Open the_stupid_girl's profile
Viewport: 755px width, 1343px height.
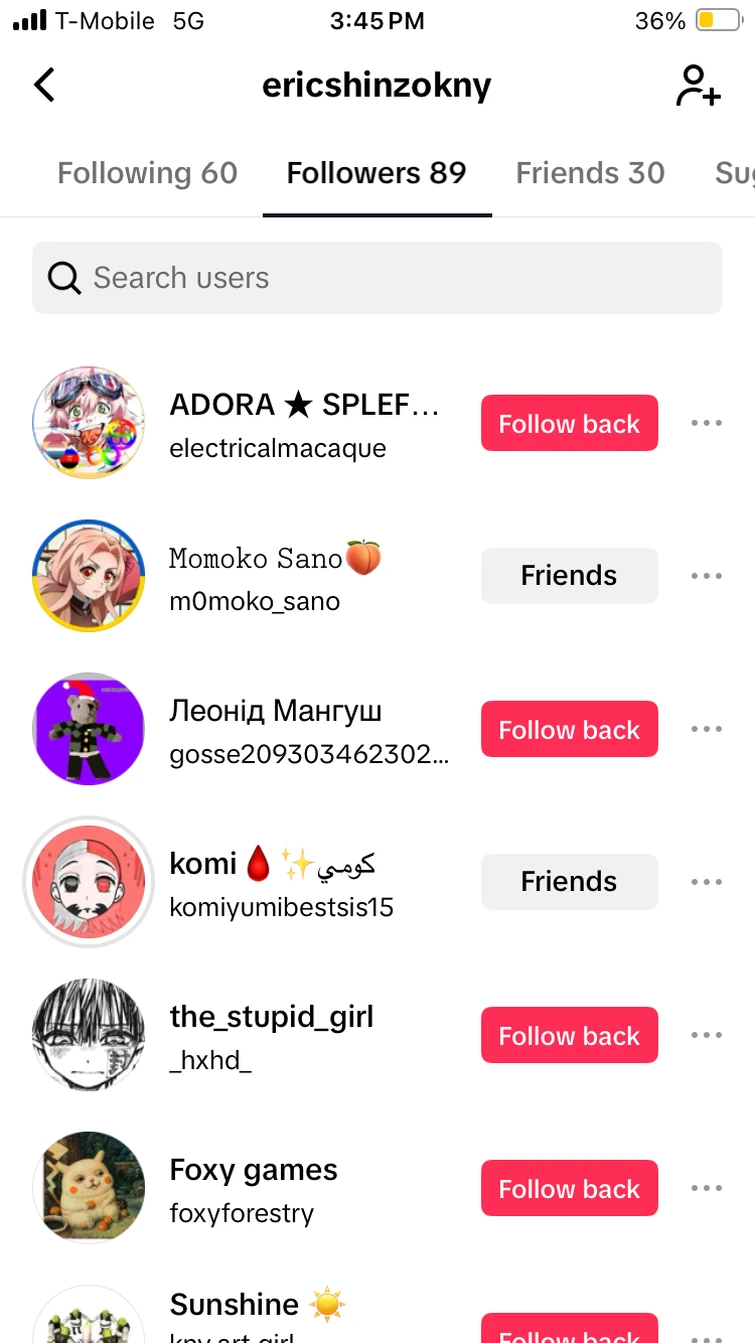[x=271, y=1017]
